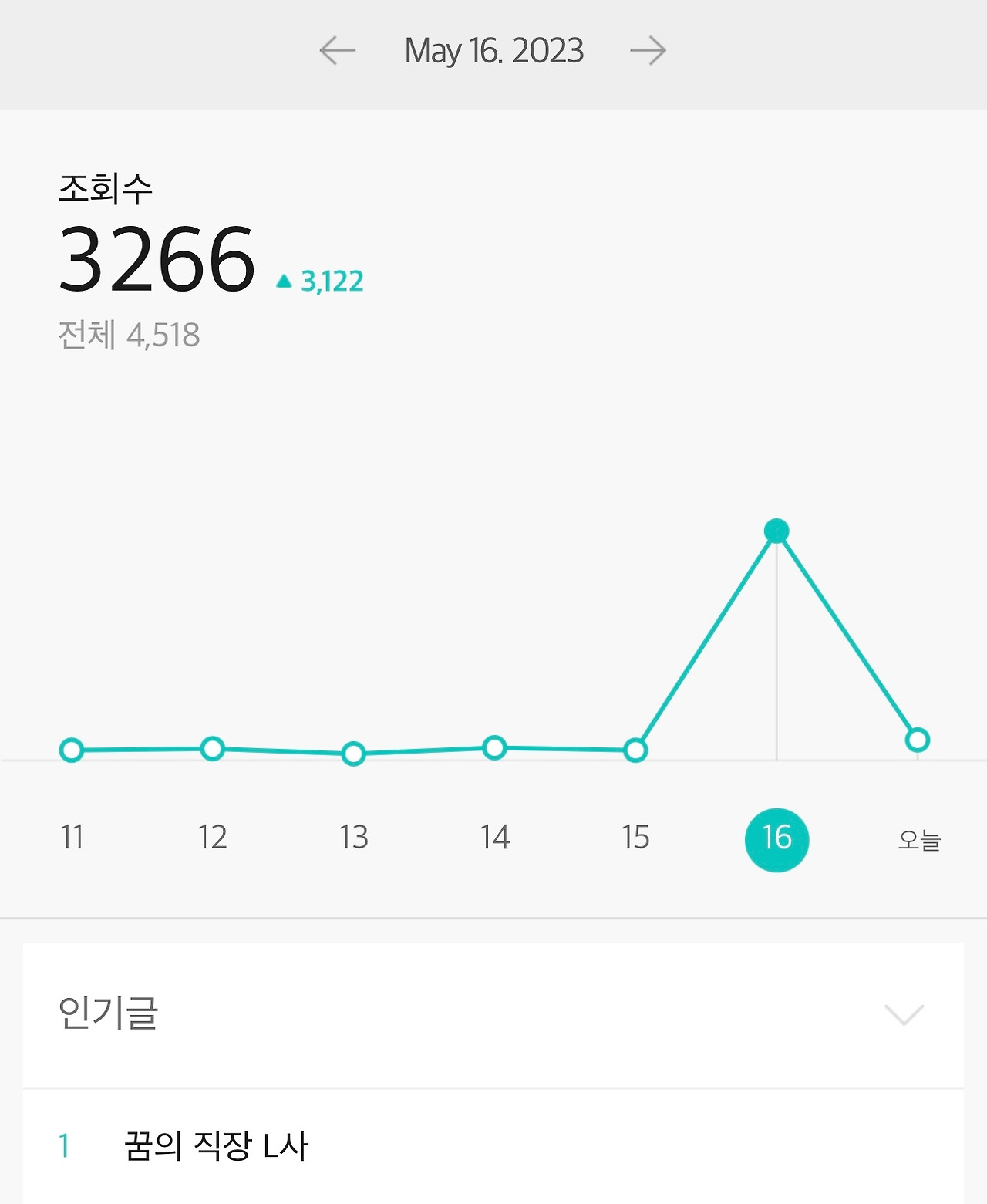Jump to 오늘 (today) on the chart
This screenshot has width=987, height=1204.
[x=918, y=840]
